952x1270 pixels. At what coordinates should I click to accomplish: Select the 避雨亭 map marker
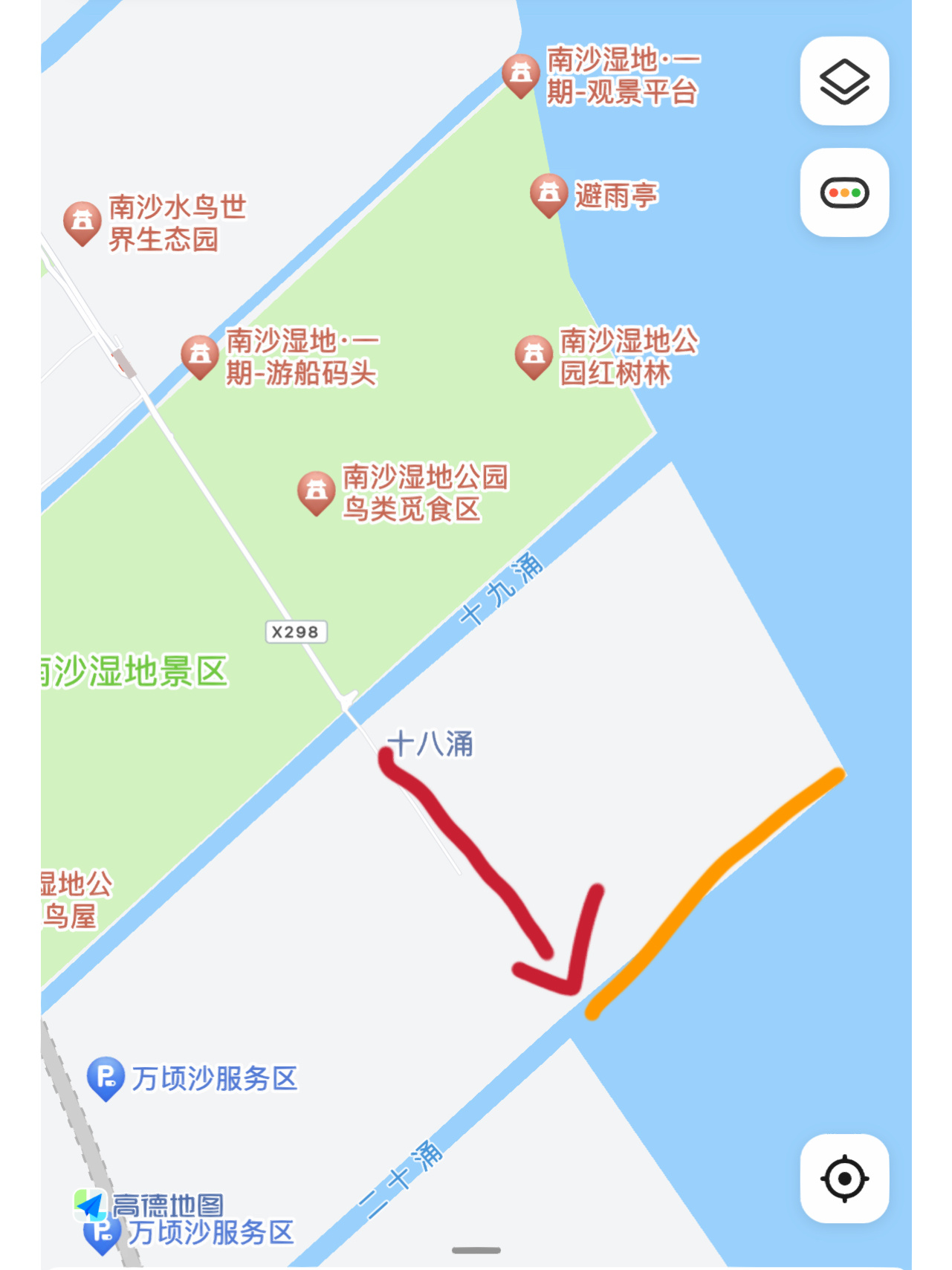coord(548,194)
